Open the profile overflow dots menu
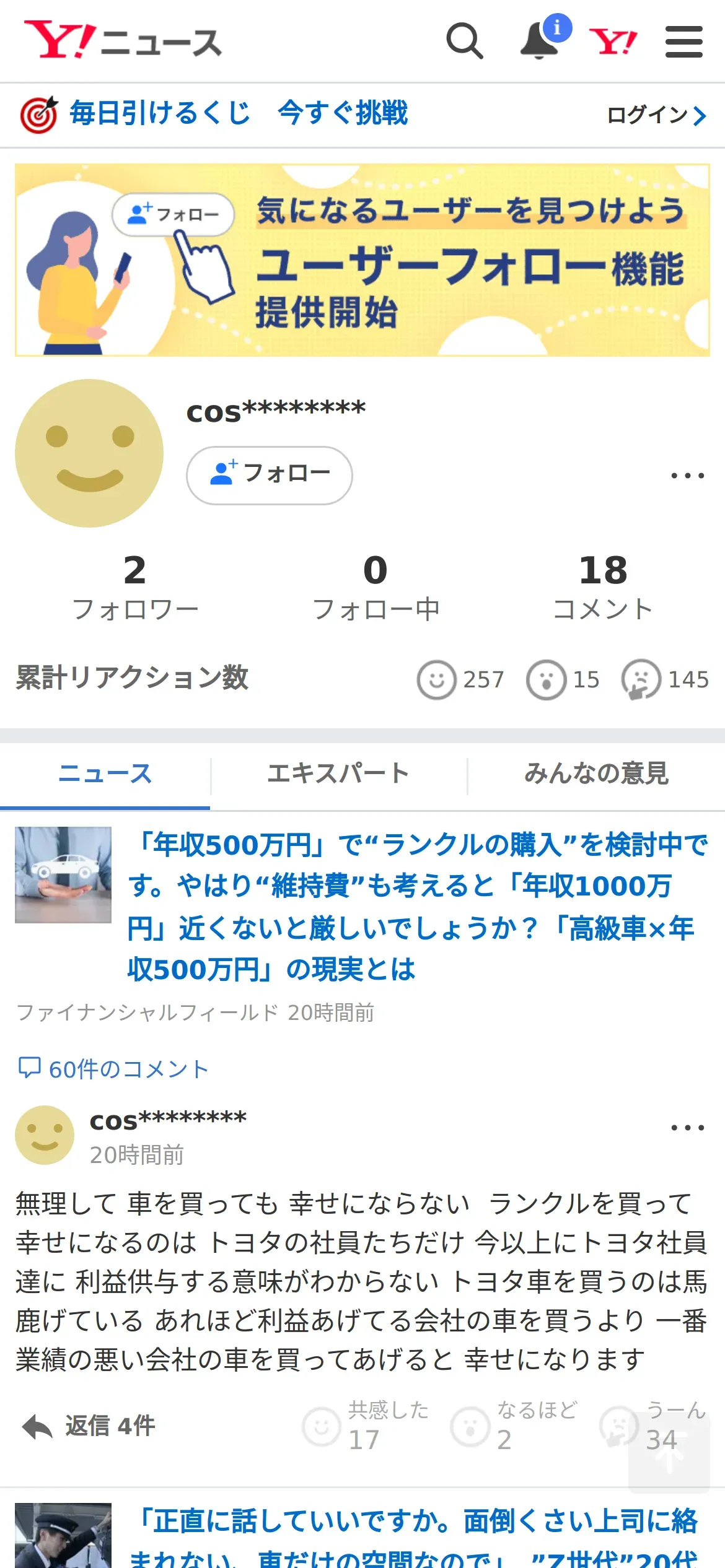725x1568 pixels. coord(687,476)
